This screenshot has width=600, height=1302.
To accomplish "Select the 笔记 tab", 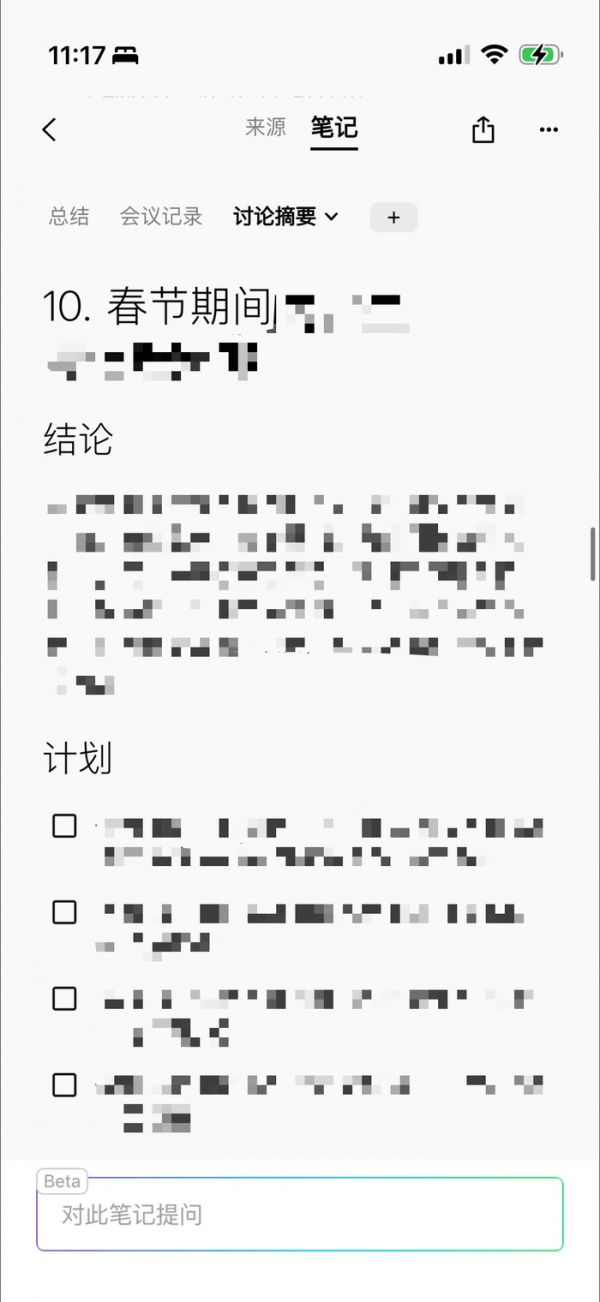I will [333, 128].
